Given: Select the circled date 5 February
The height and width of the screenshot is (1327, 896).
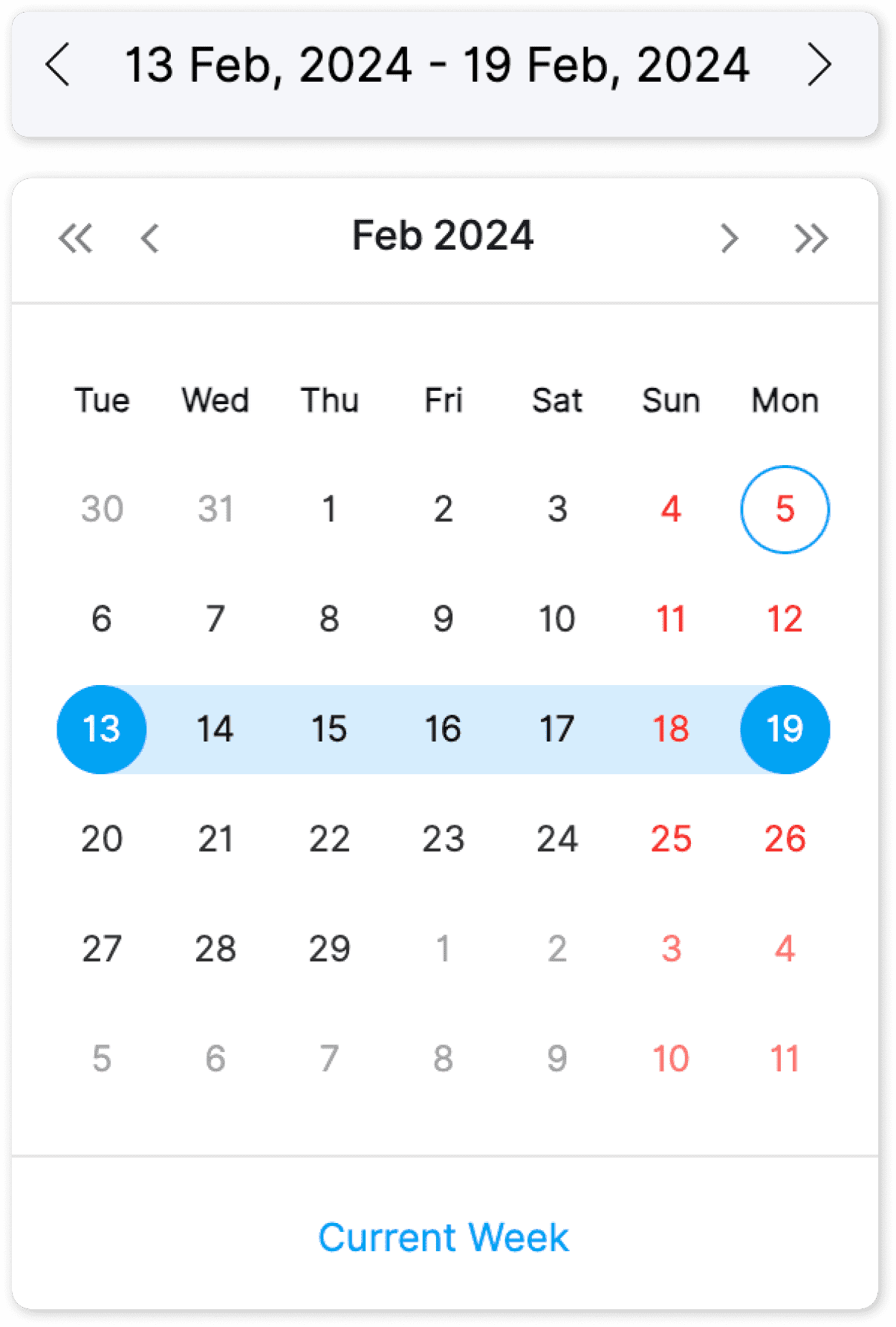Looking at the screenshot, I should tap(785, 510).
